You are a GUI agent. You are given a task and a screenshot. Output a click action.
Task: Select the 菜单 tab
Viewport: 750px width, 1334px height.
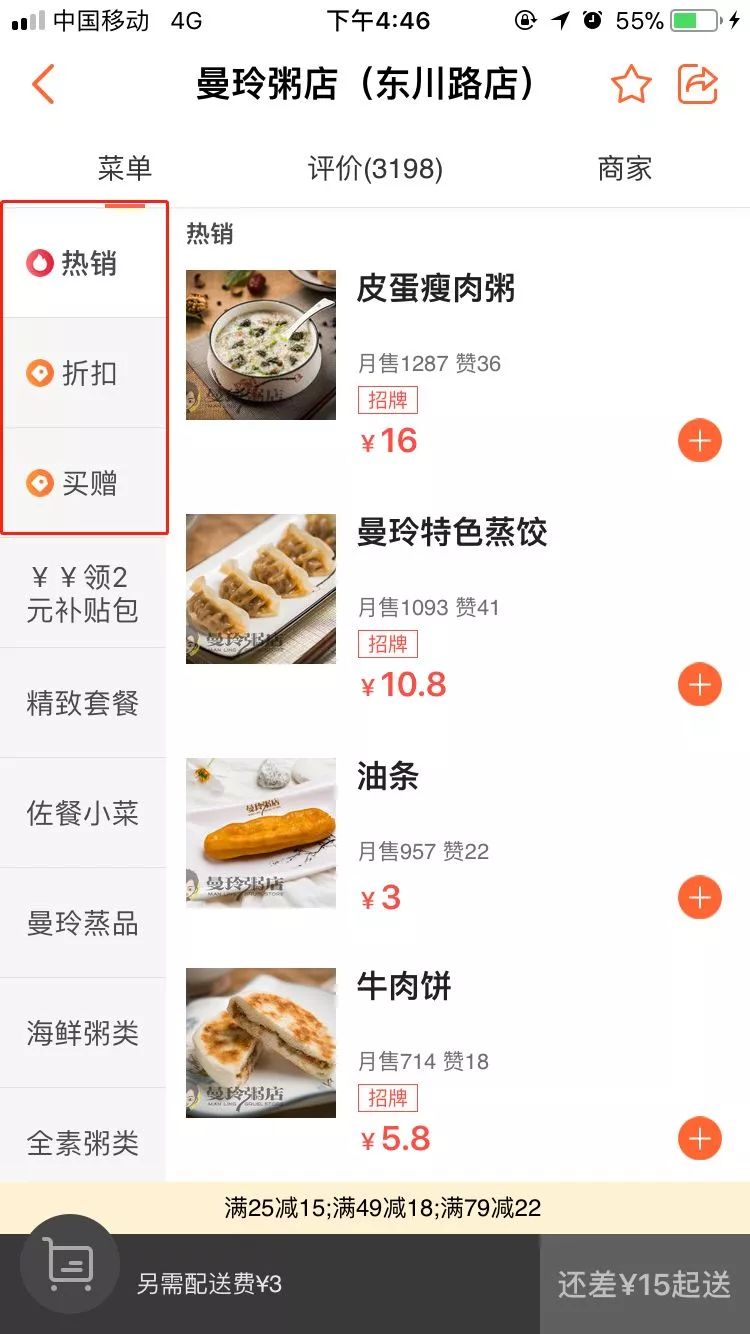[125, 168]
